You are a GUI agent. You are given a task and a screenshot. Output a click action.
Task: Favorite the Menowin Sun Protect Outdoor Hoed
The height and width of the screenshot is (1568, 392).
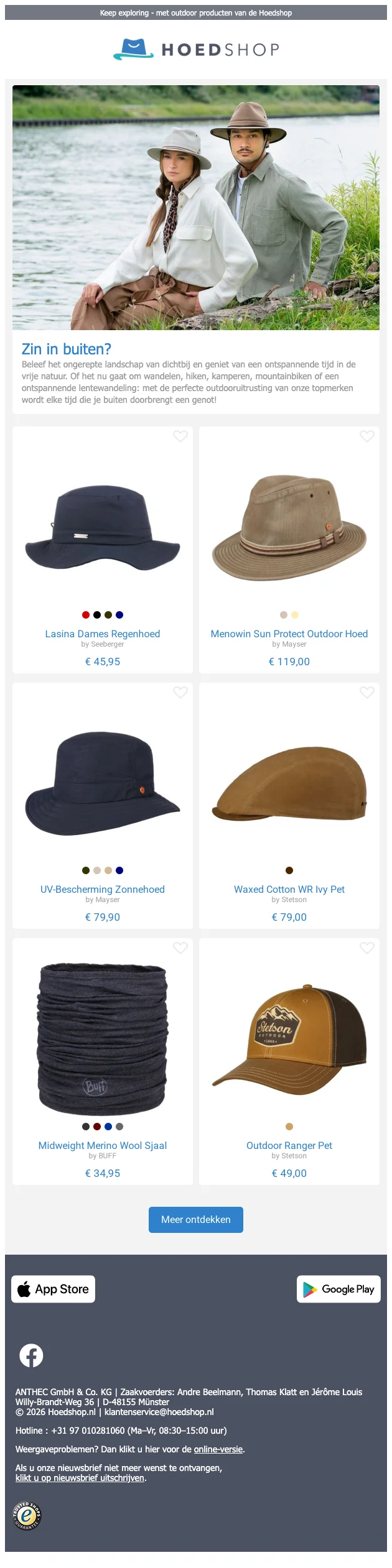pos(366,436)
